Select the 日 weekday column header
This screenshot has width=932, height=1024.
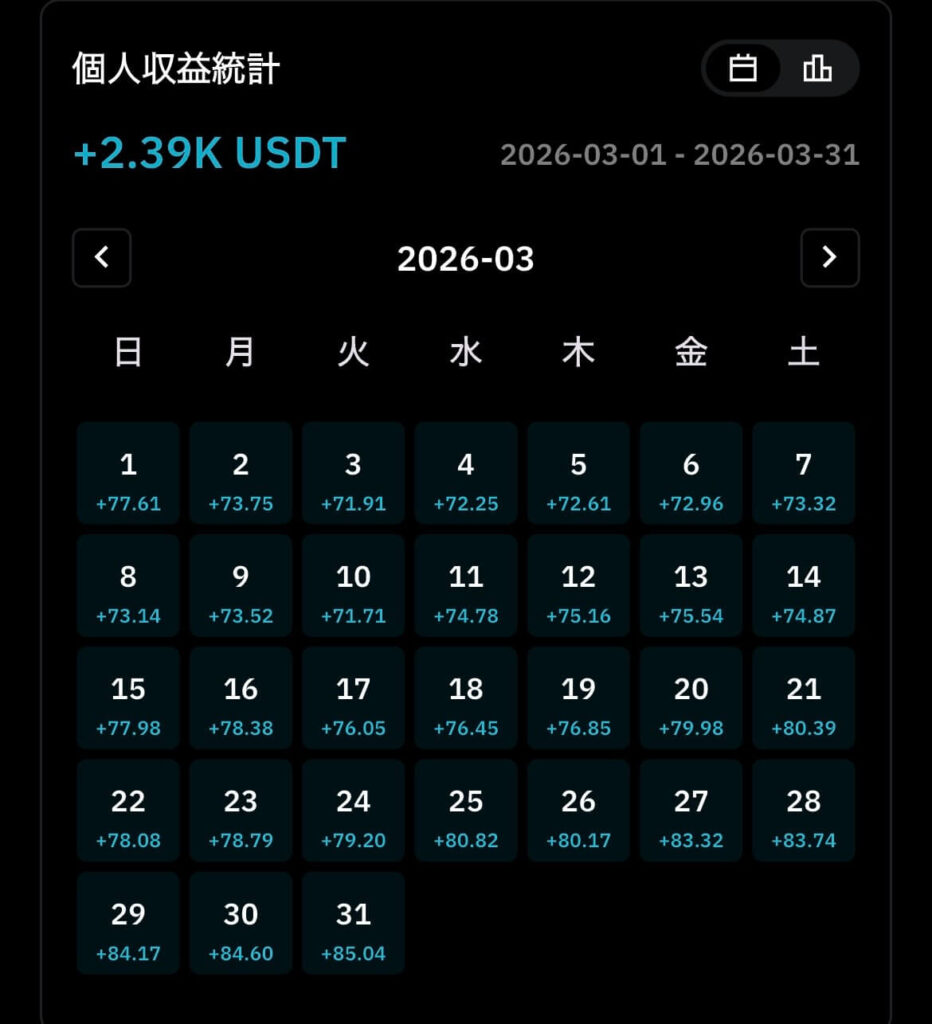pos(128,352)
